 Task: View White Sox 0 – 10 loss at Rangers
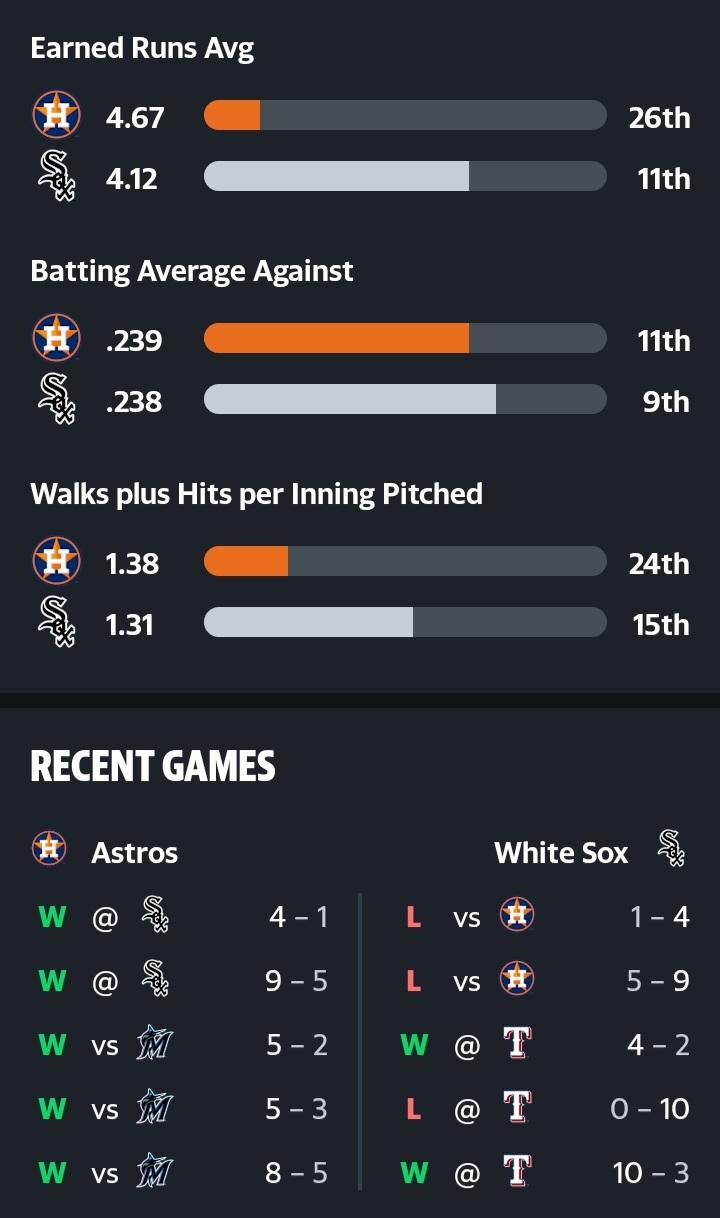coord(545,1108)
